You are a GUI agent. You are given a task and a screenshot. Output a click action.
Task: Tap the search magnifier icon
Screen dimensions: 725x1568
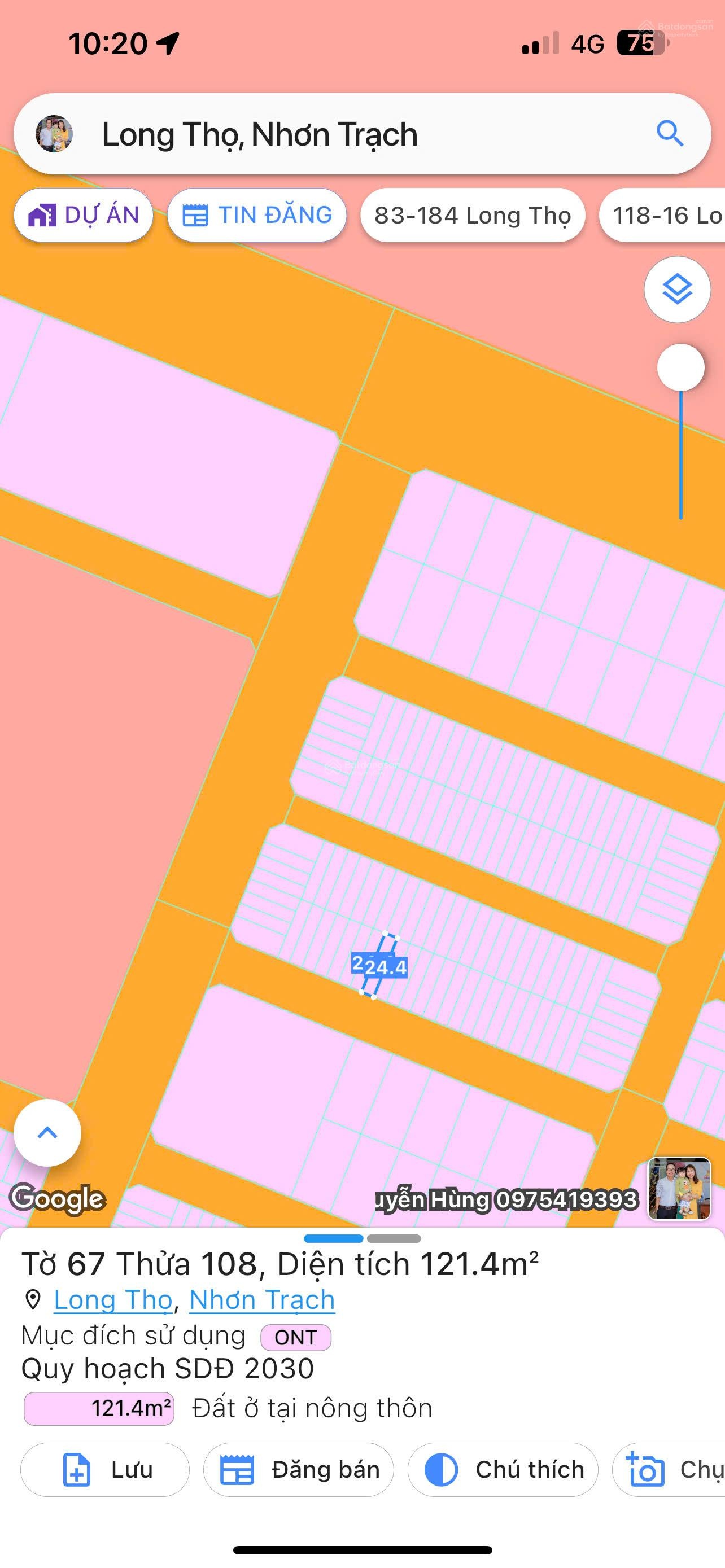670,133
